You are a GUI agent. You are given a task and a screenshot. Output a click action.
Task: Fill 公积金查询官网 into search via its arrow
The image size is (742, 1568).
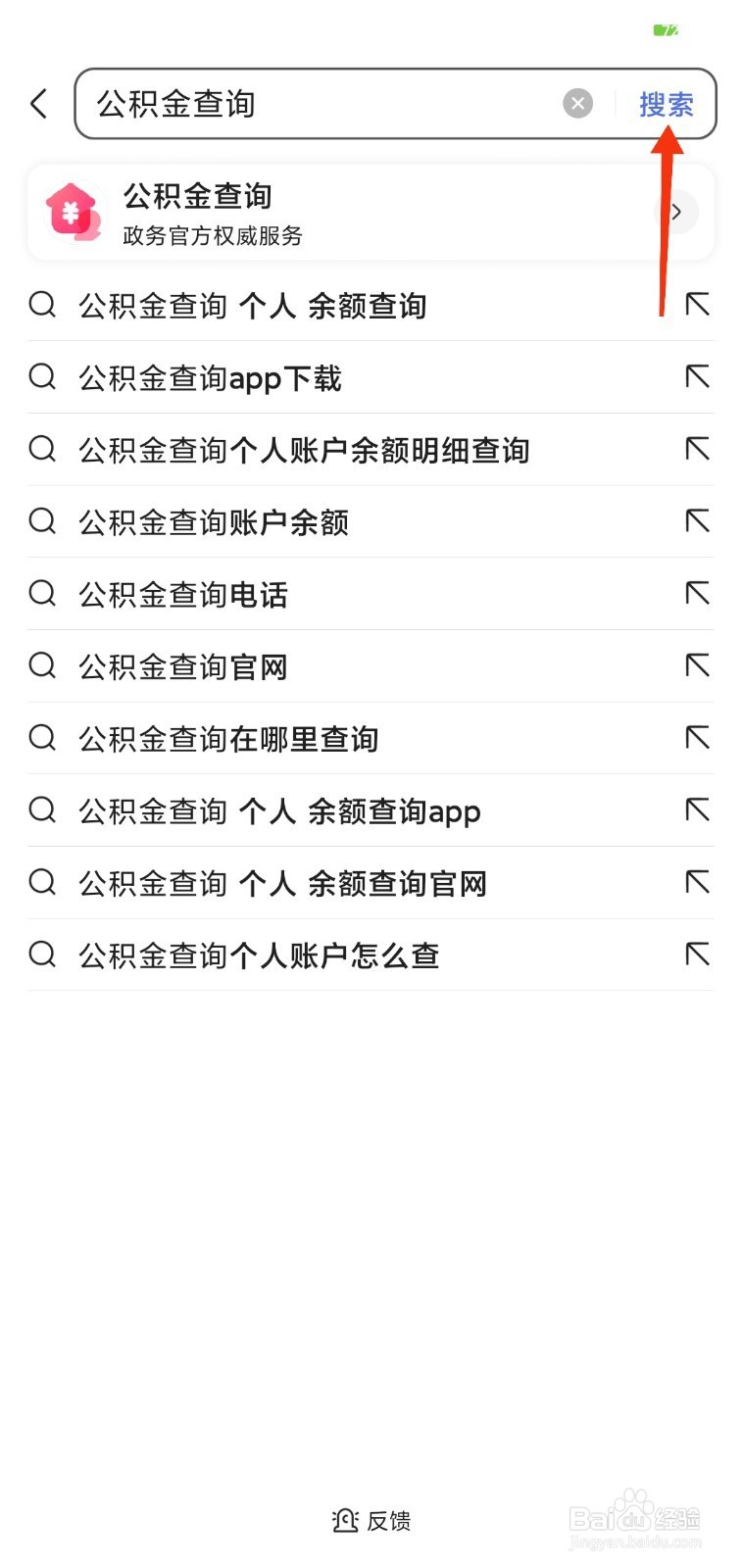tap(697, 665)
